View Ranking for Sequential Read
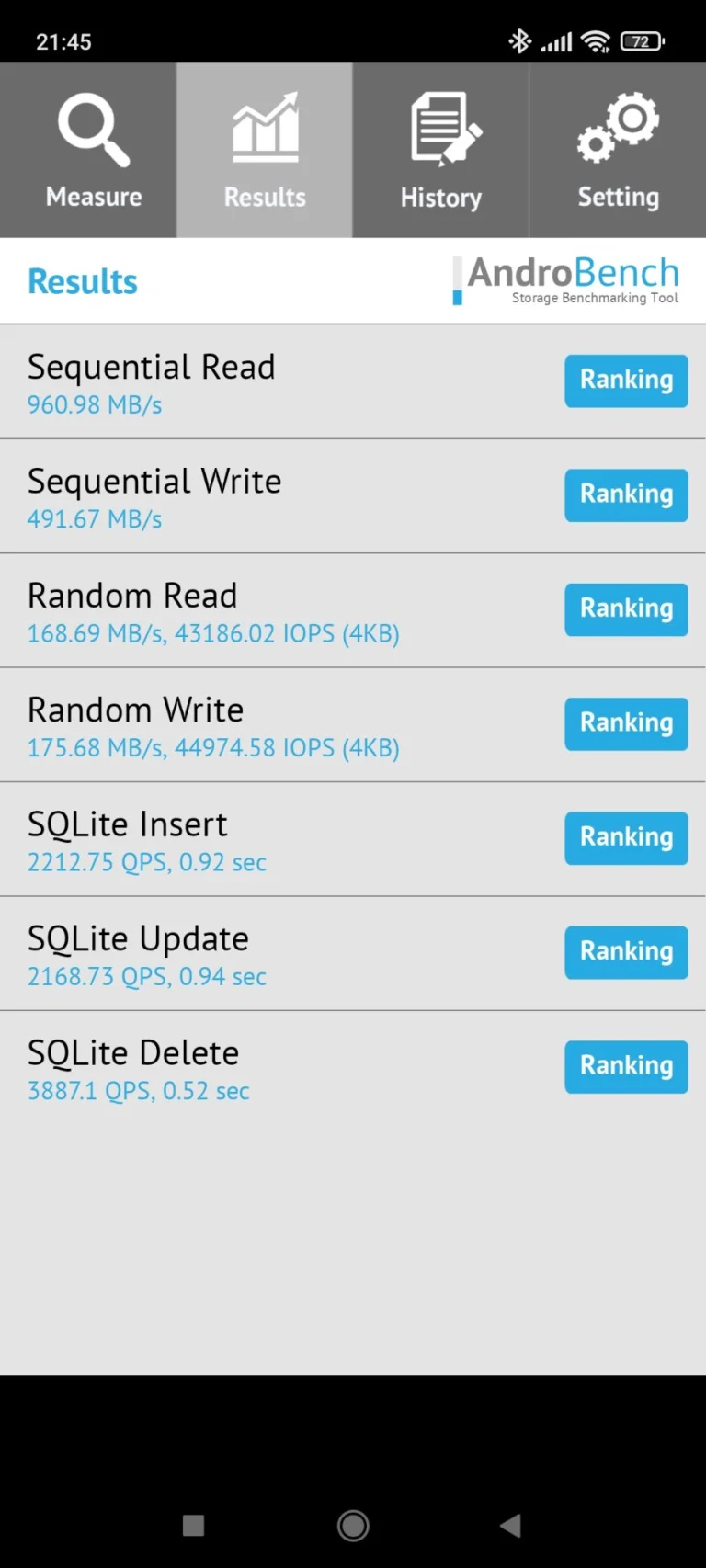 click(626, 381)
